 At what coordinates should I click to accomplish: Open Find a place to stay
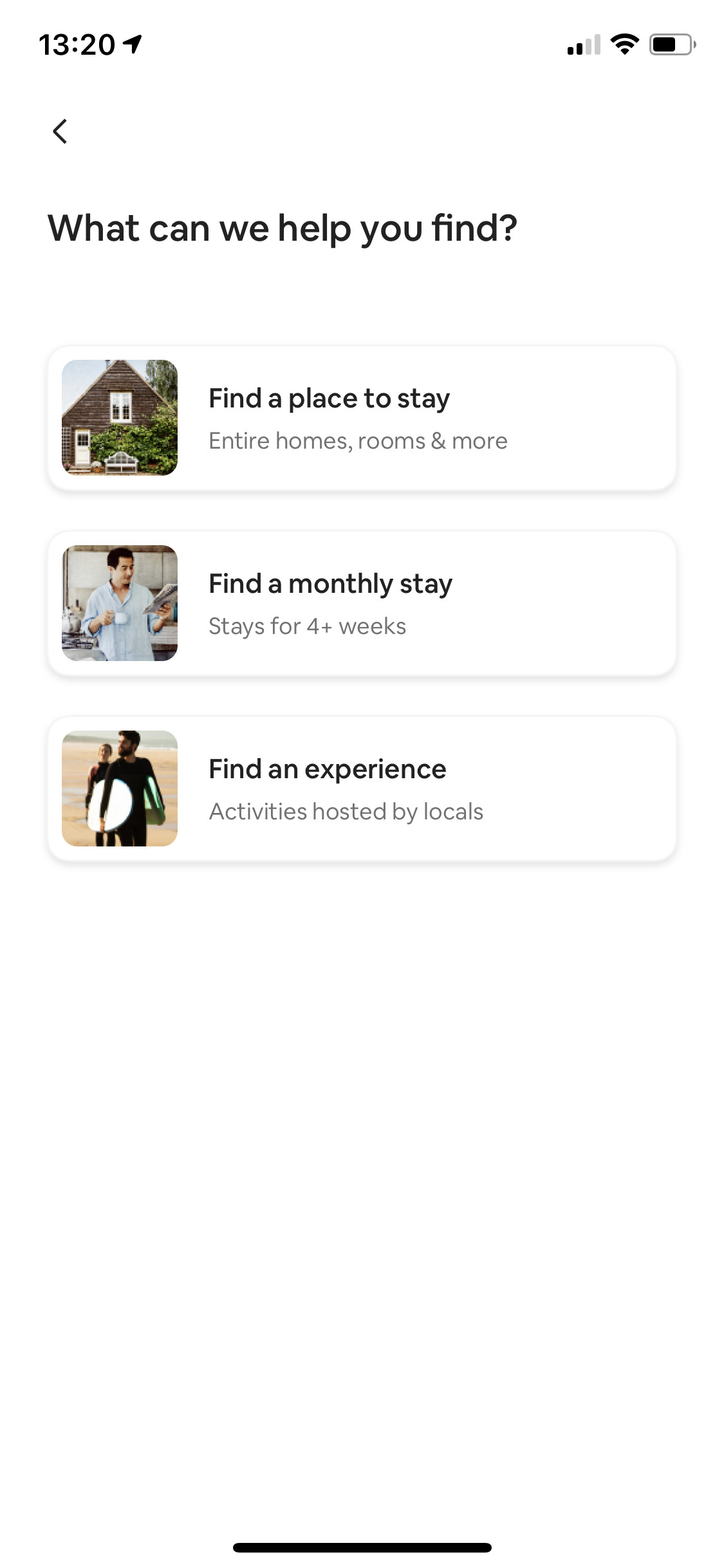click(x=362, y=418)
